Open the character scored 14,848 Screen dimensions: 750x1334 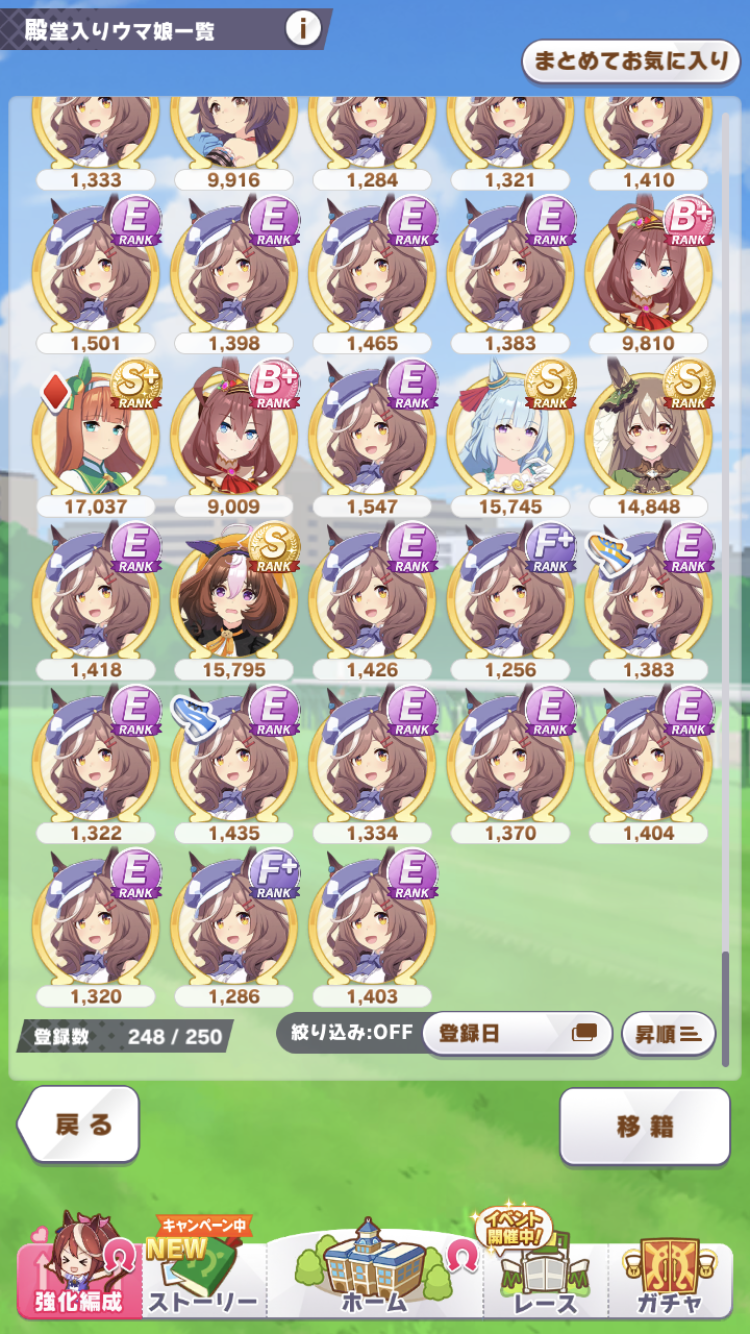[x=648, y=435]
